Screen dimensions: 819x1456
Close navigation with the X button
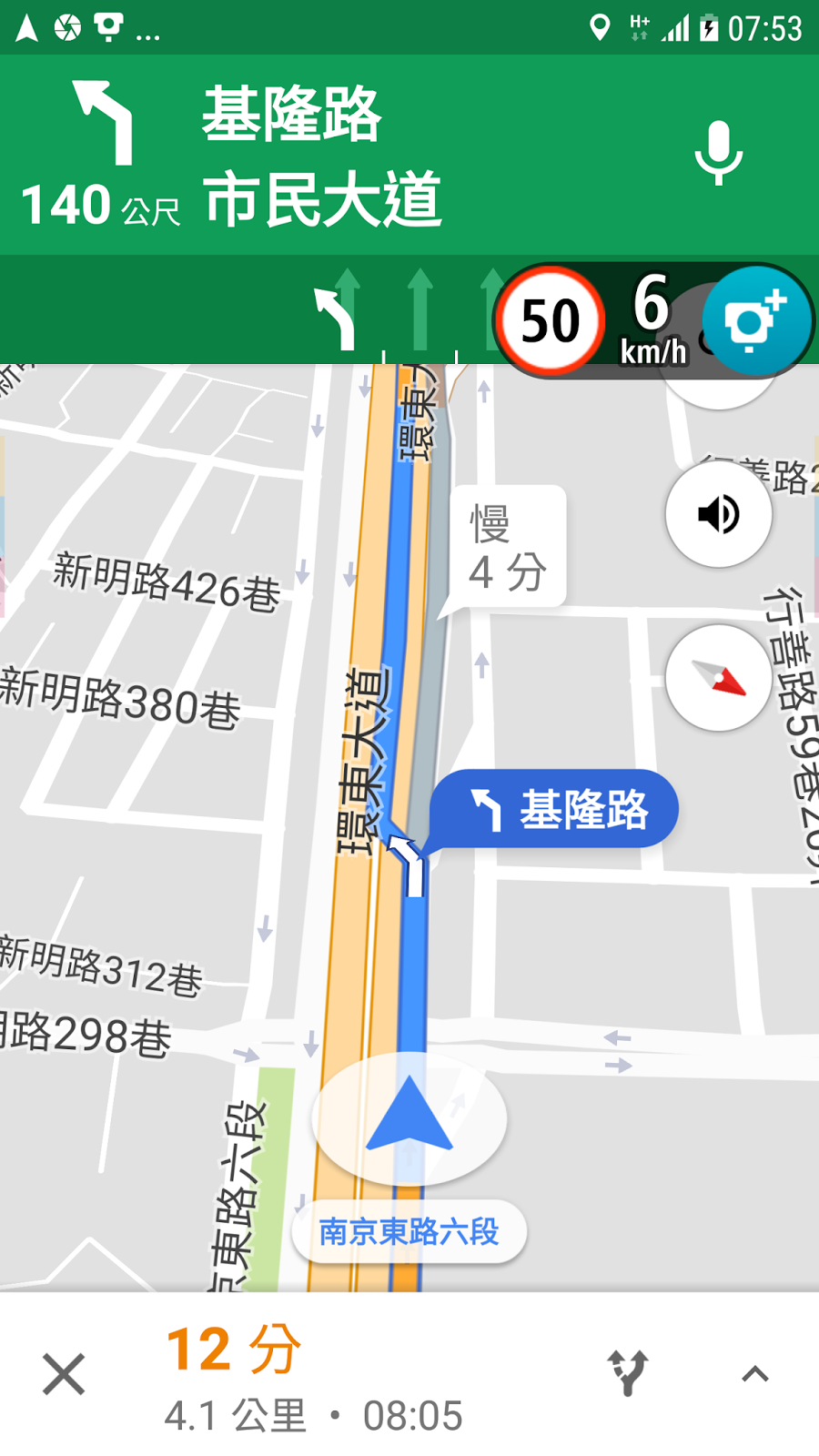(64, 1374)
